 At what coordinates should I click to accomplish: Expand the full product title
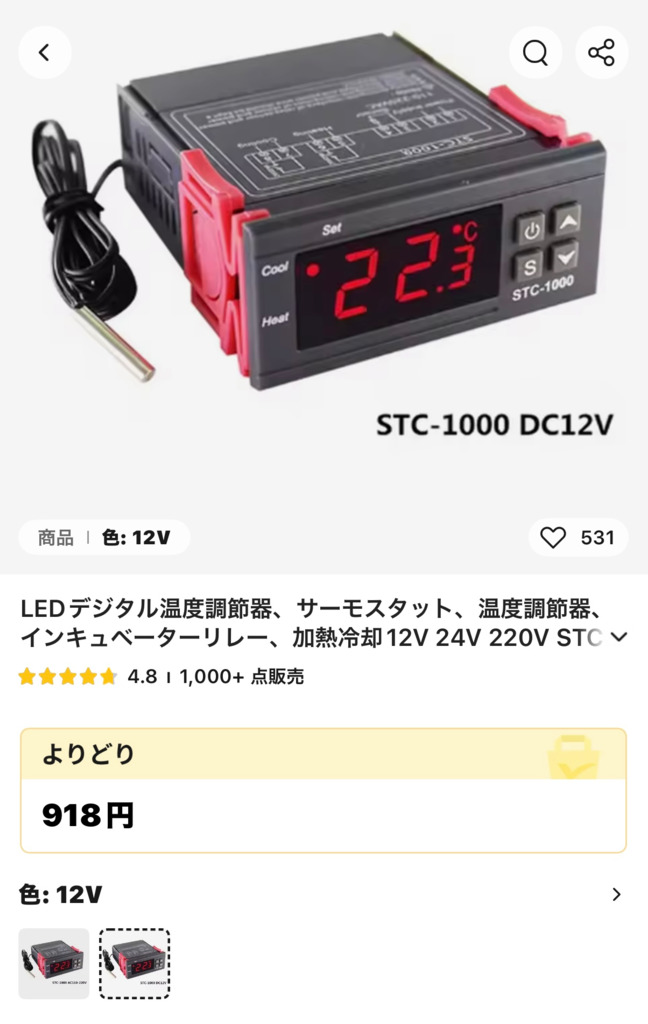tap(619, 637)
